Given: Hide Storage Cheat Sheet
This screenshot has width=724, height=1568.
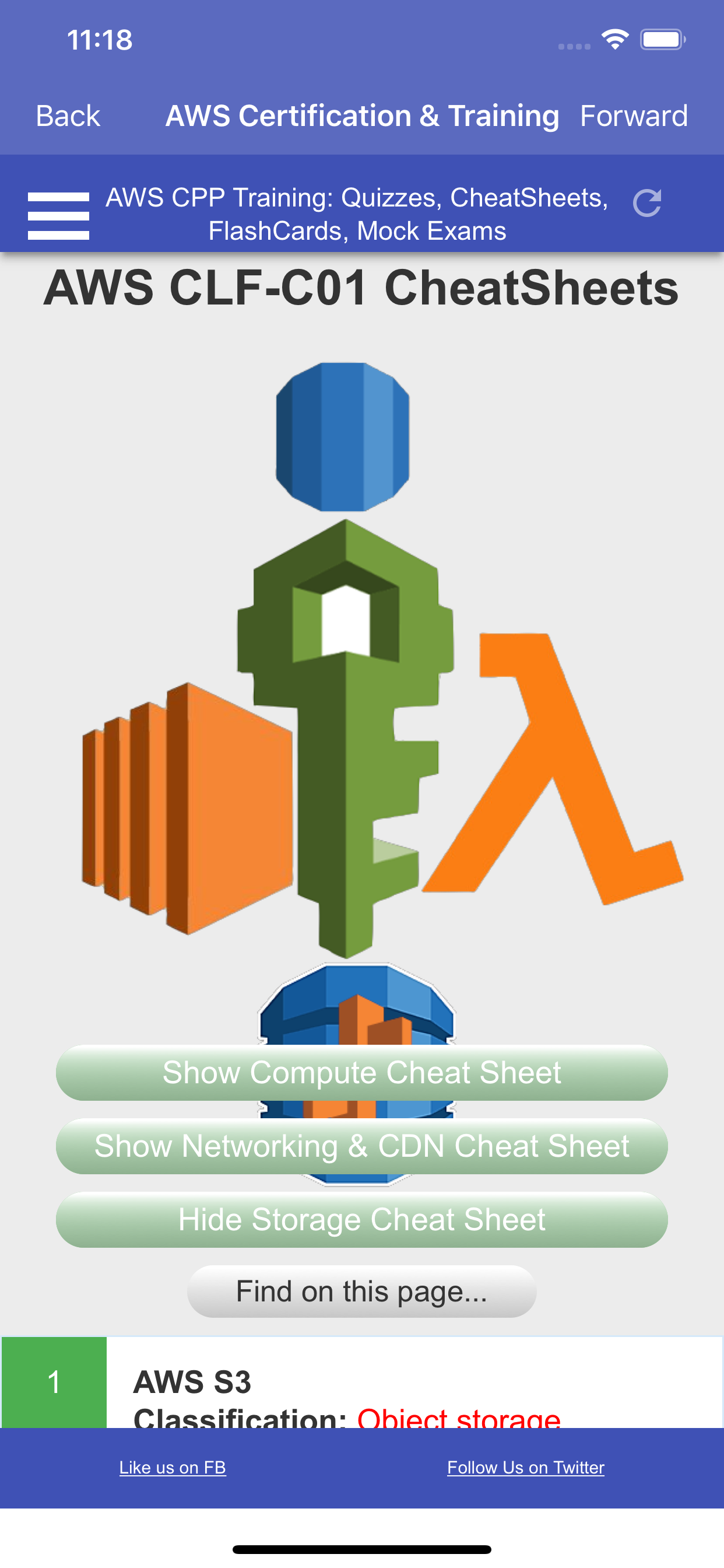Looking at the screenshot, I should [x=362, y=1220].
